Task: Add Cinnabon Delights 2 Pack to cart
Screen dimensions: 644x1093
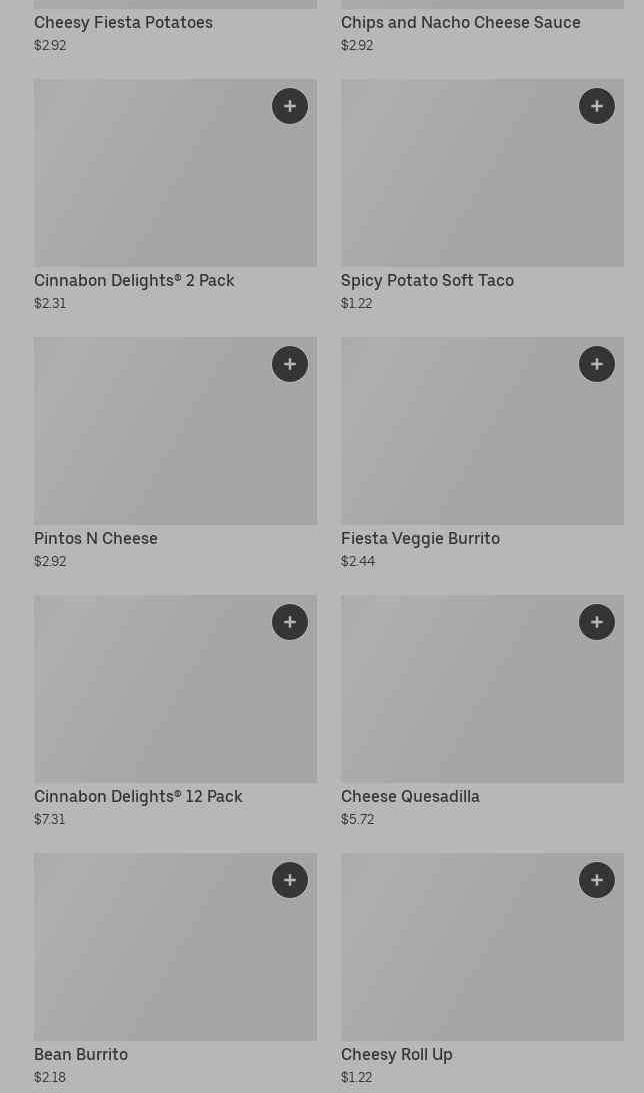Action: coord(290,106)
